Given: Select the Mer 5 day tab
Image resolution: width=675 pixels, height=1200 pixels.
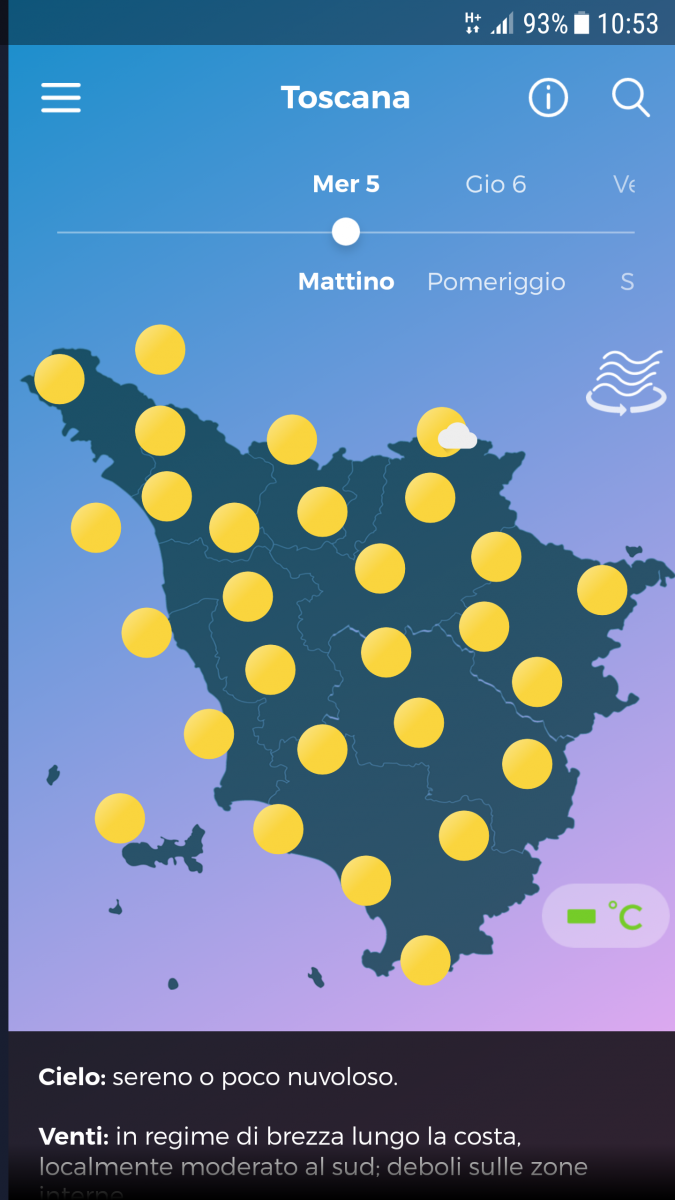Looking at the screenshot, I should pos(346,184).
